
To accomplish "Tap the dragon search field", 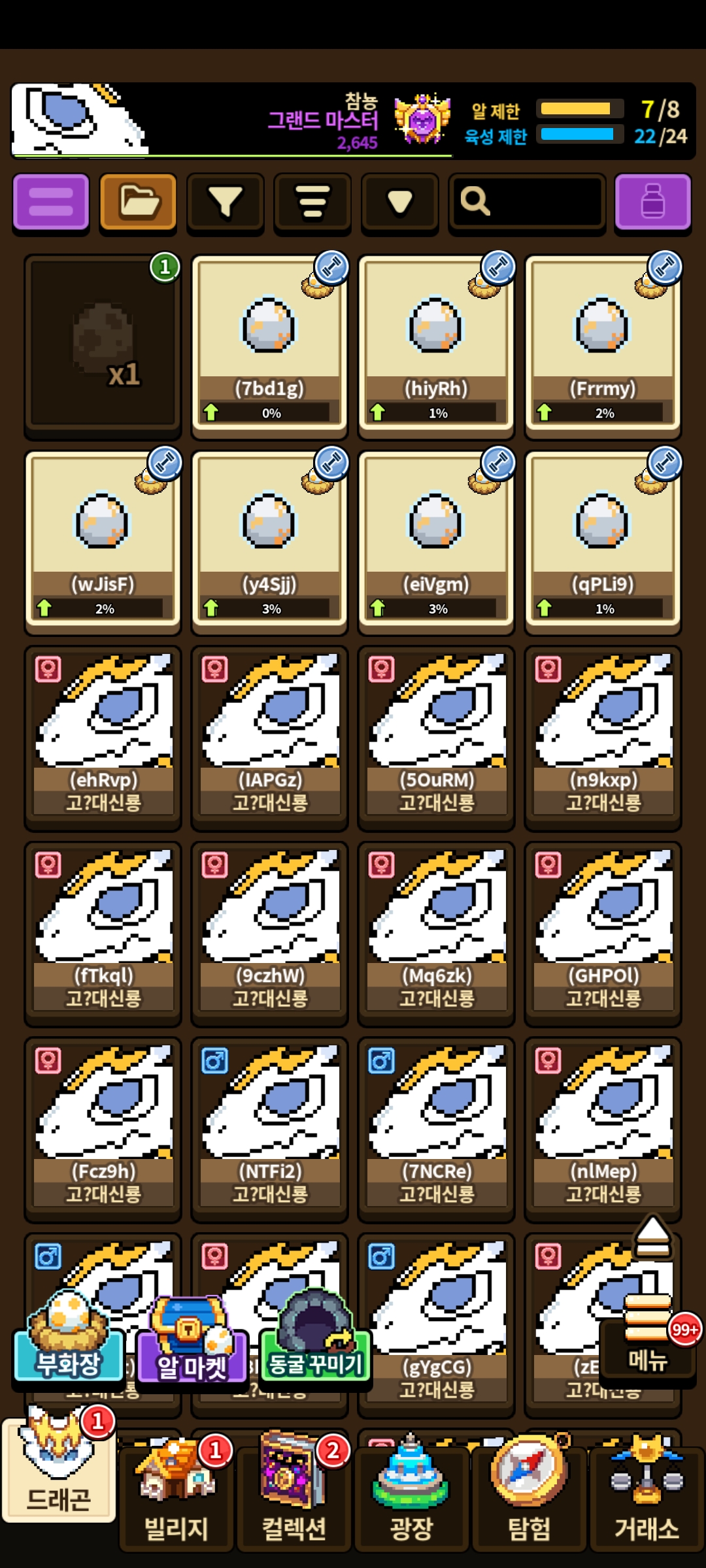I will point(527,202).
